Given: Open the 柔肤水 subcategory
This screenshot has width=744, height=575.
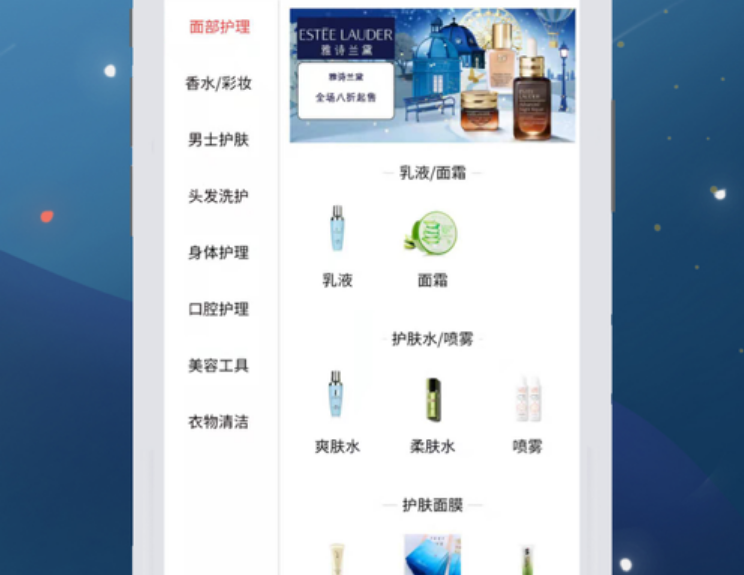Looking at the screenshot, I should (x=432, y=412).
